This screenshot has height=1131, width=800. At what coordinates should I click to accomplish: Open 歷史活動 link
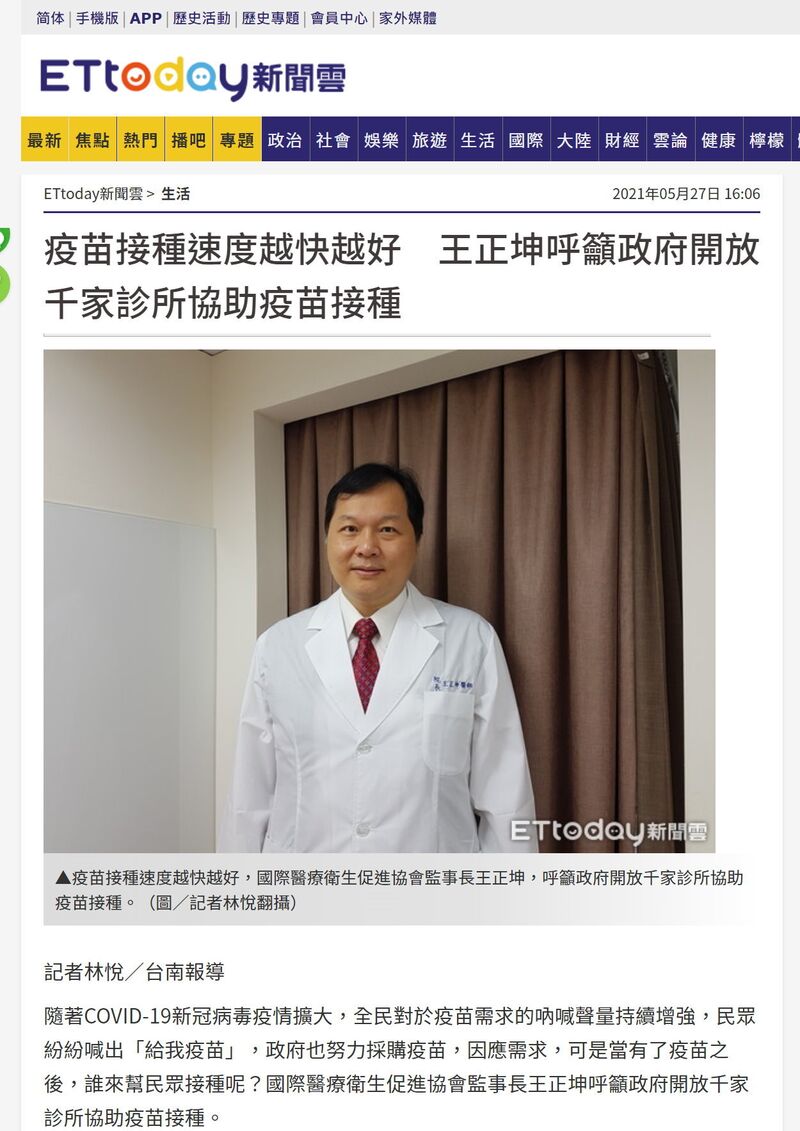201,18
